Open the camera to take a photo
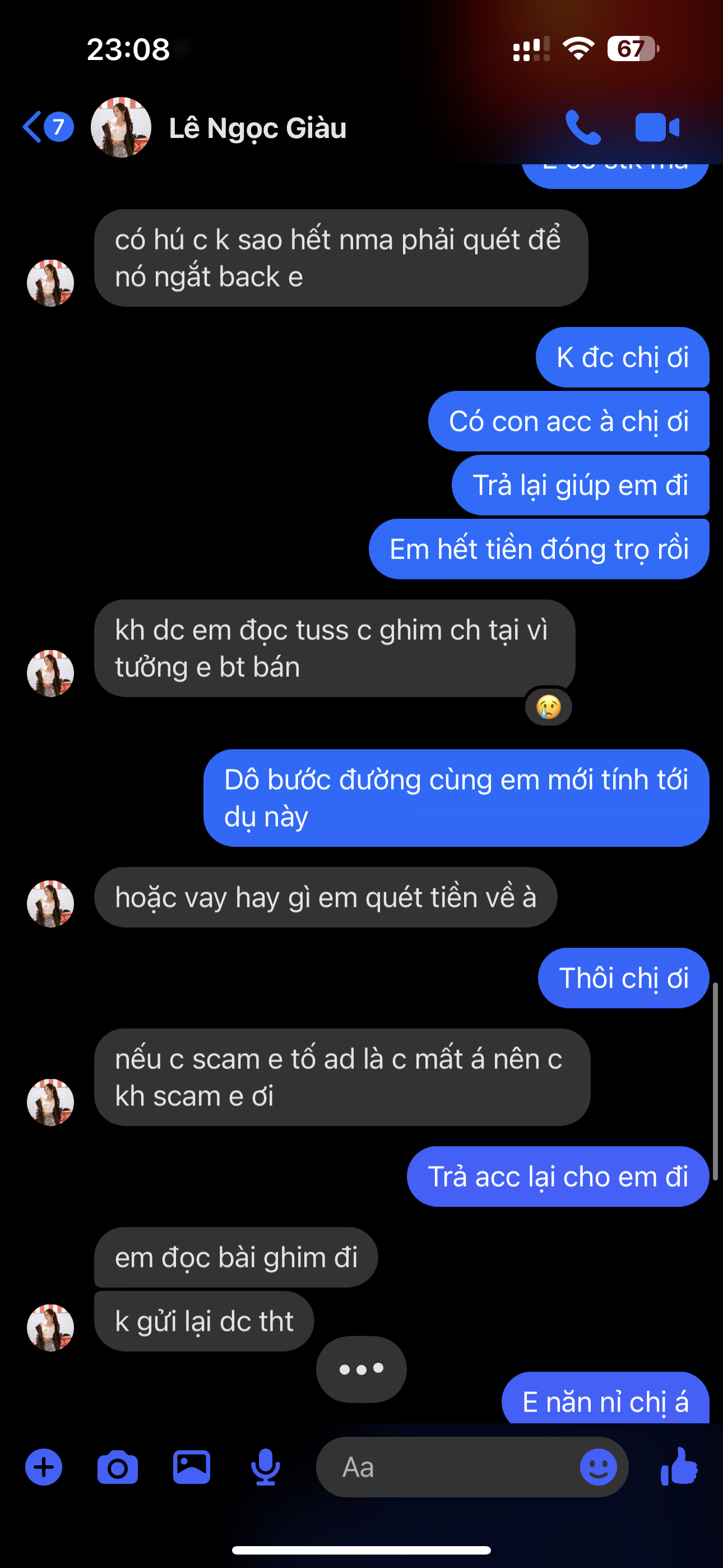Viewport: 723px width, 1568px height. click(118, 1468)
